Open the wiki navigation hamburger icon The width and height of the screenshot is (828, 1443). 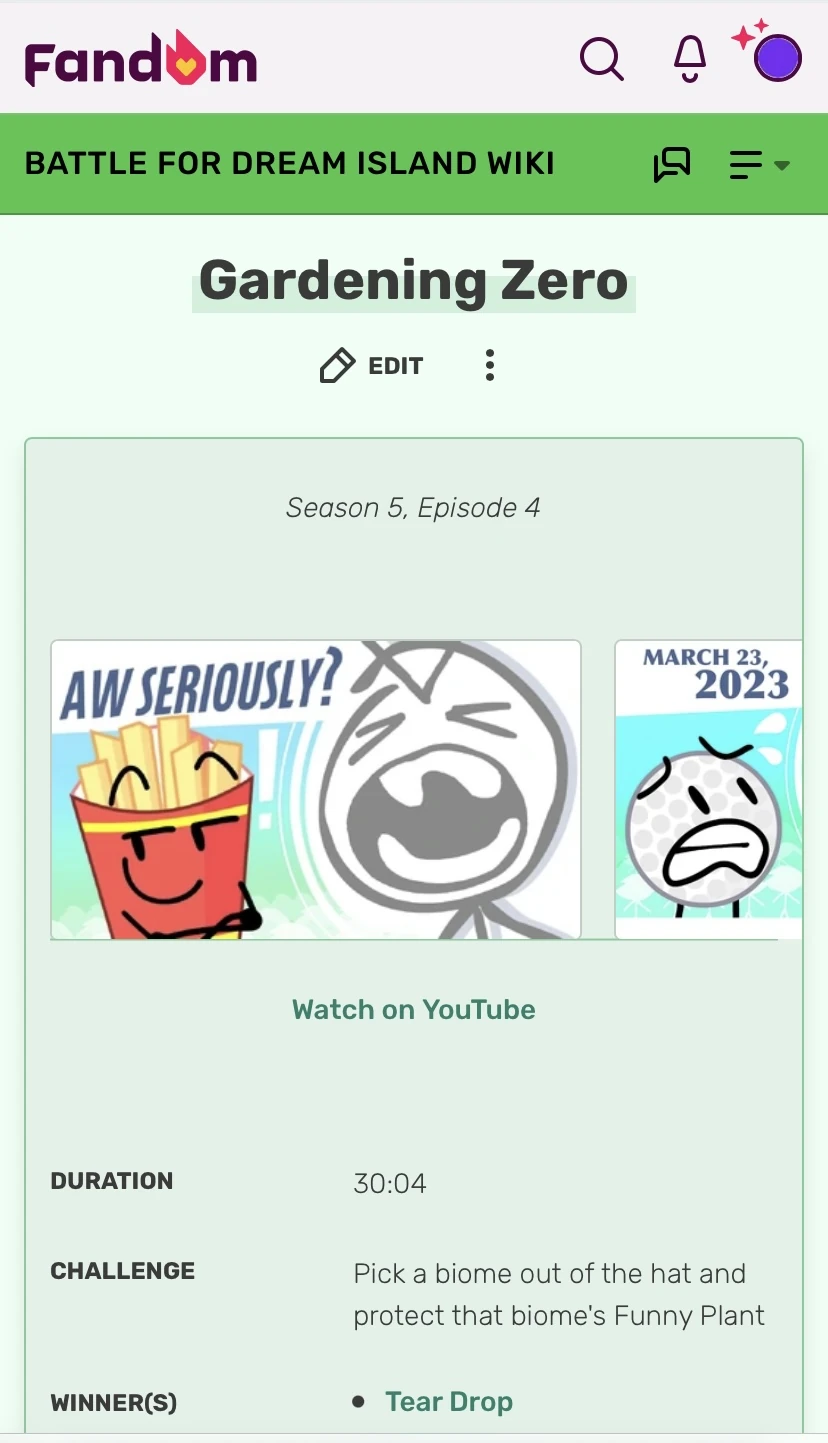tap(746, 164)
